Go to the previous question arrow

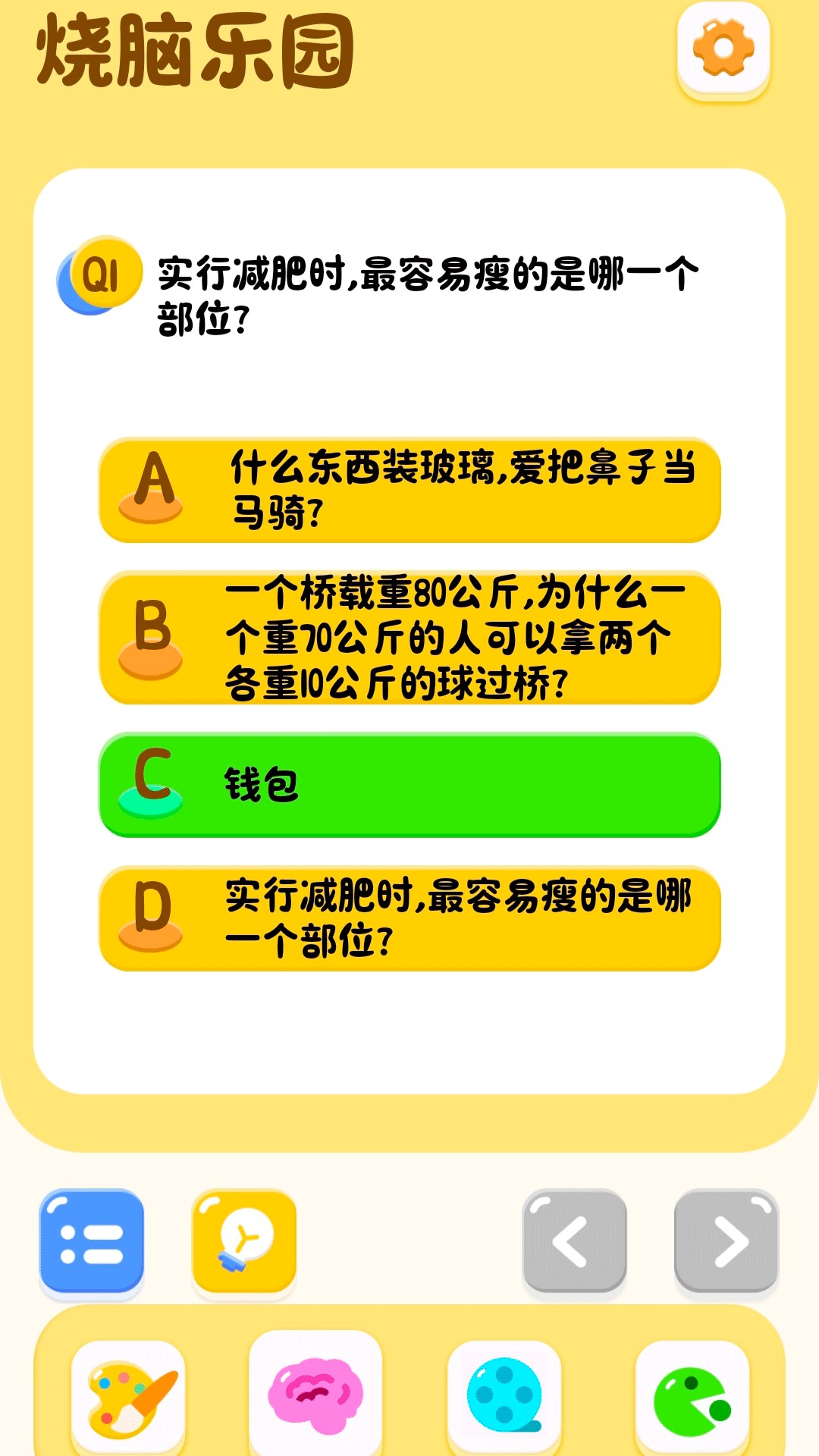click(x=574, y=1241)
